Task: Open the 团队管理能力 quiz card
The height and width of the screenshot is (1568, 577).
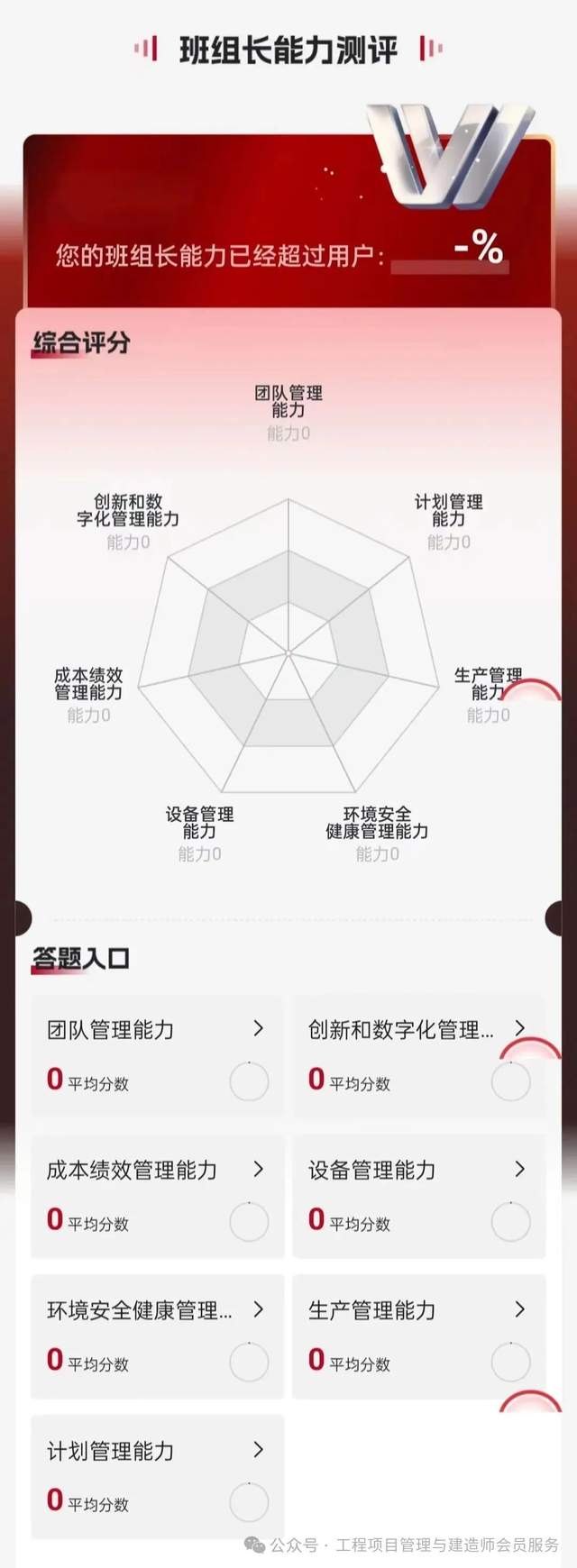Action: pos(157,1055)
